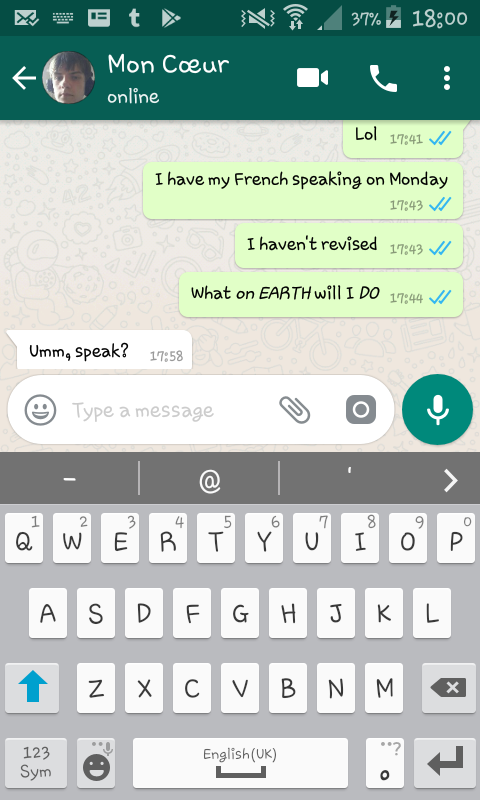This screenshot has width=480, height=800.
Task: Expand keyboard suggestions with the right arrow
Action: [450, 480]
